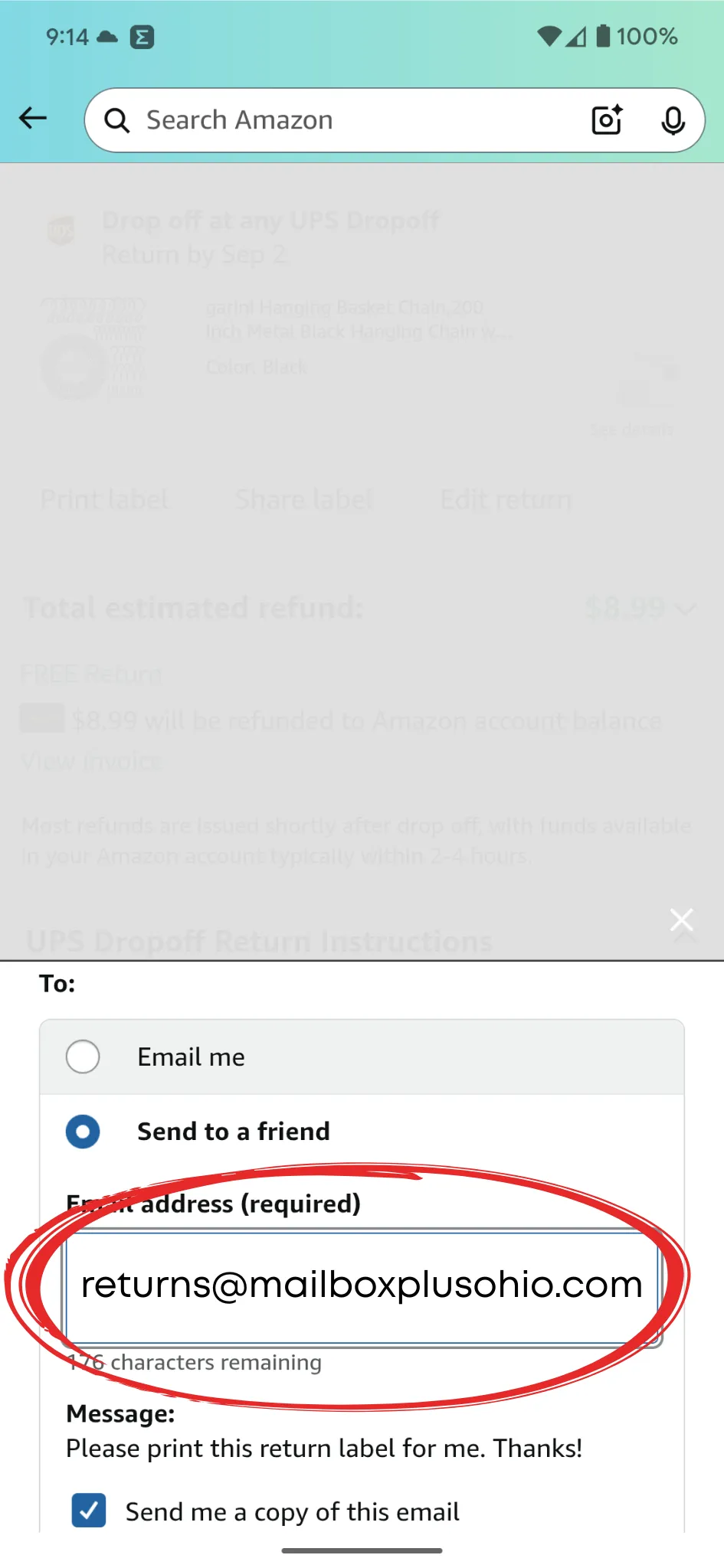Close the share label sheet
The height and width of the screenshot is (1568, 724).
(681, 920)
